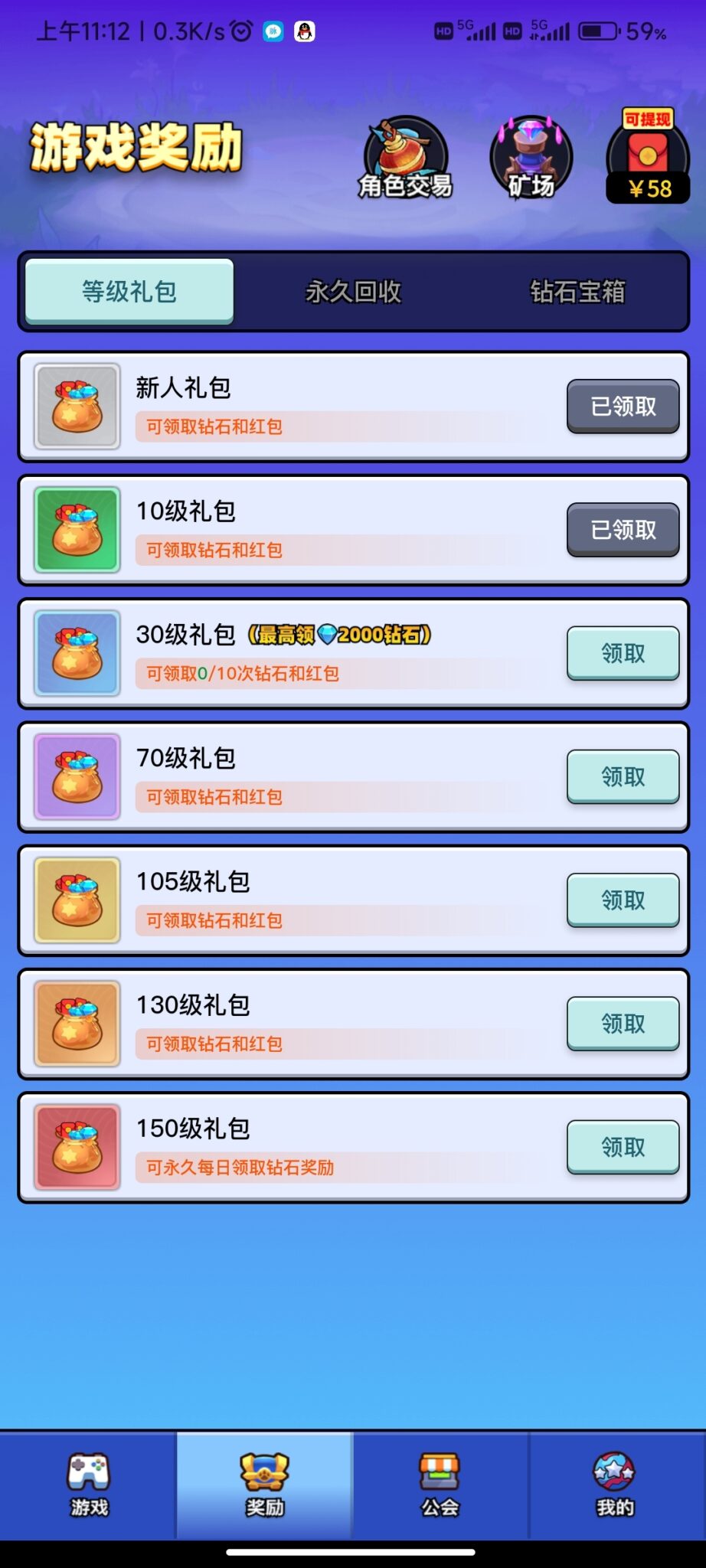Screen dimensions: 706x1568
Task: Claim the 130级礼包 reward
Action: [623, 1023]
